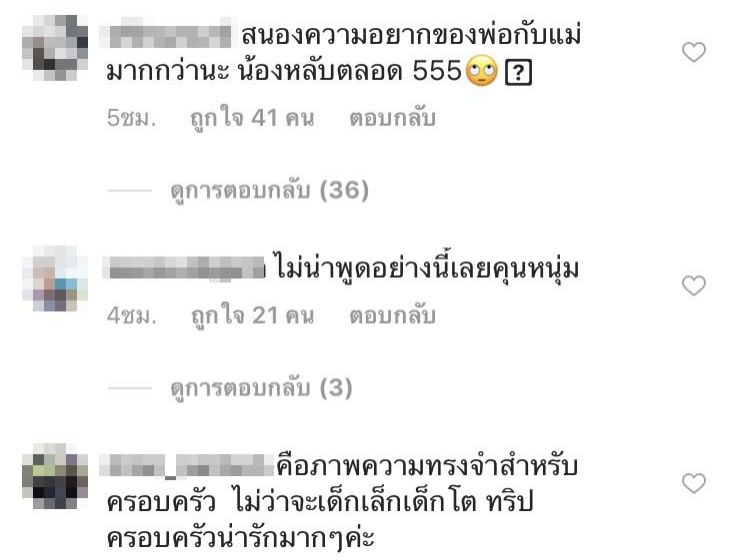
Task: View who liked the 41-likes comment
Action: coord(252,119)
